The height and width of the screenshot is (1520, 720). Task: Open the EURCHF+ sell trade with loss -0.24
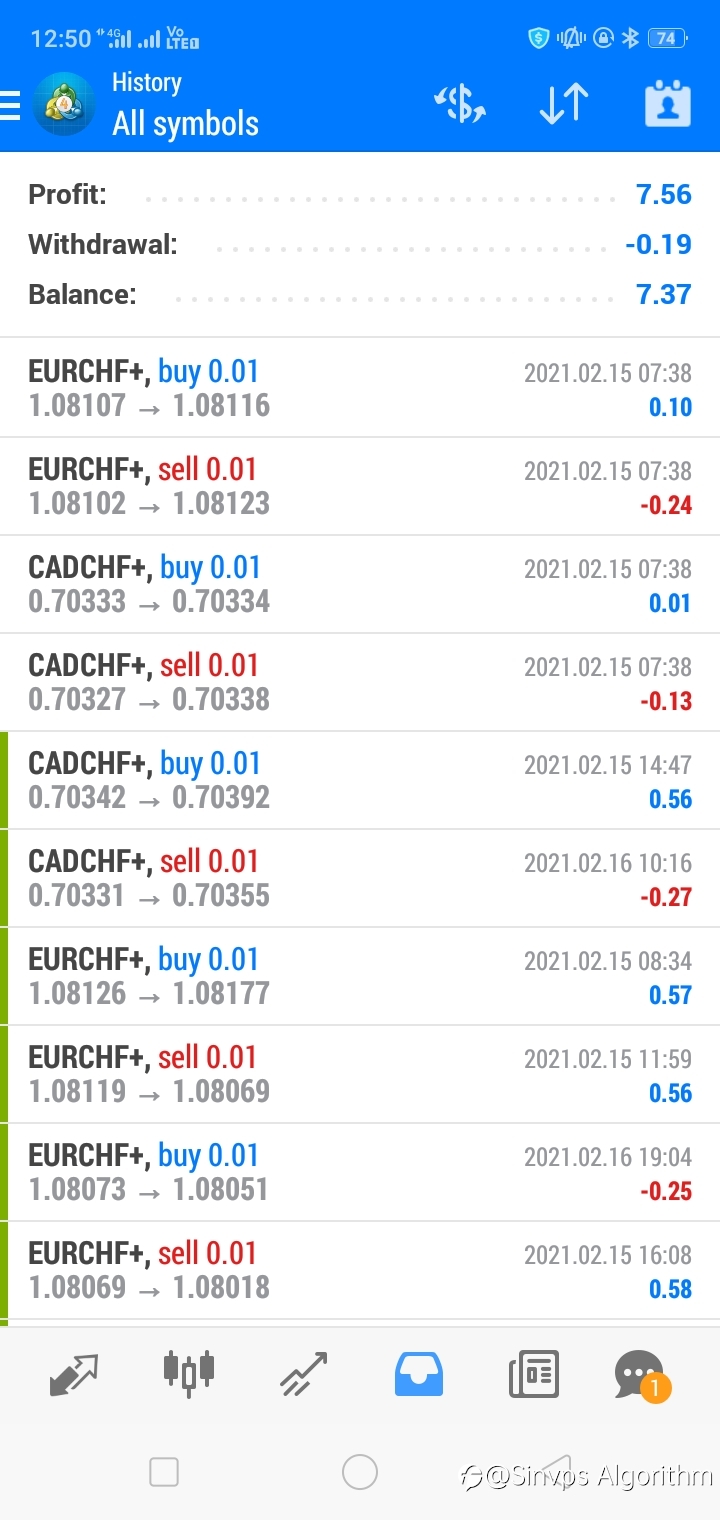click(360, 486)
